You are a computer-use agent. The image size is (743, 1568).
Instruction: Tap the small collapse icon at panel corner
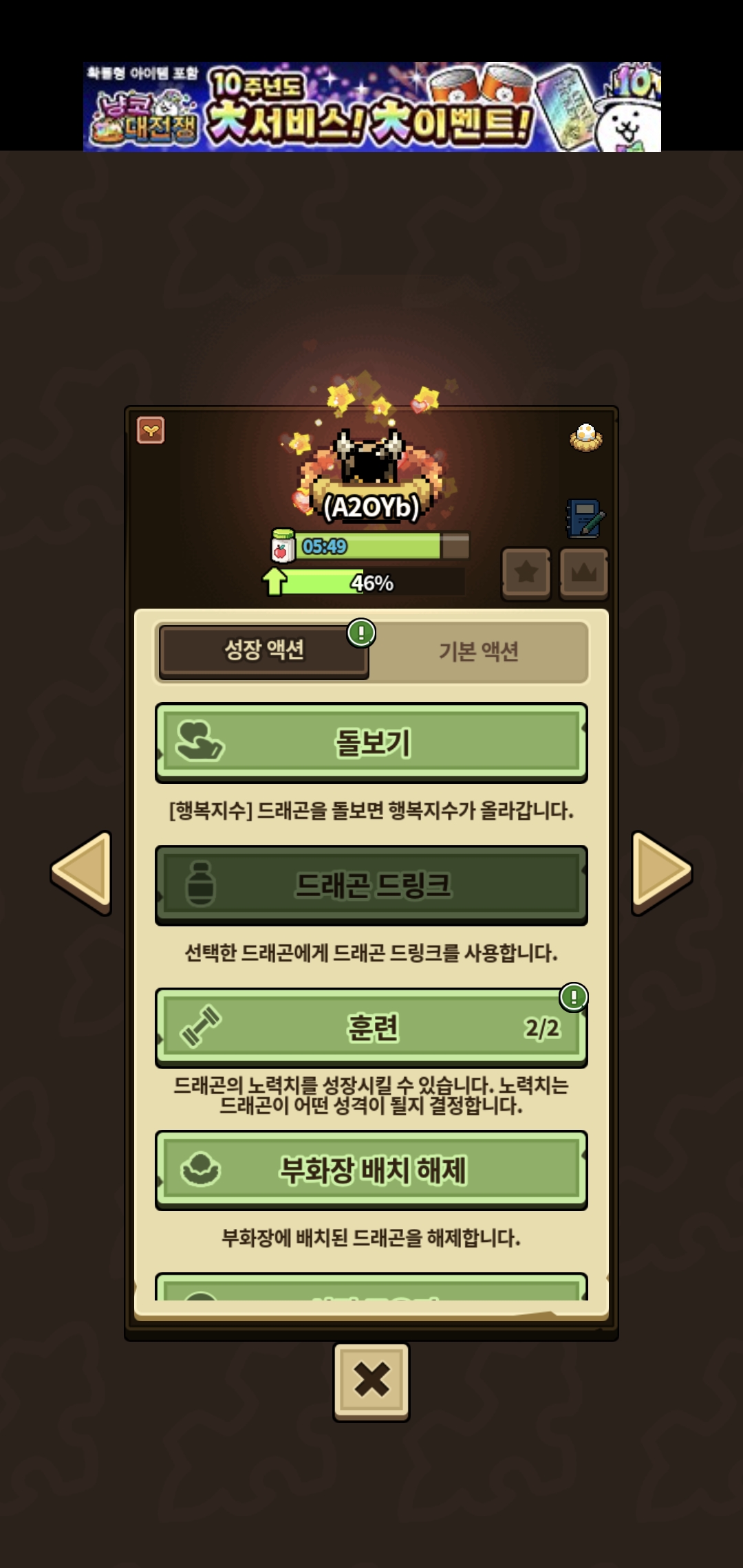point(151,431)
